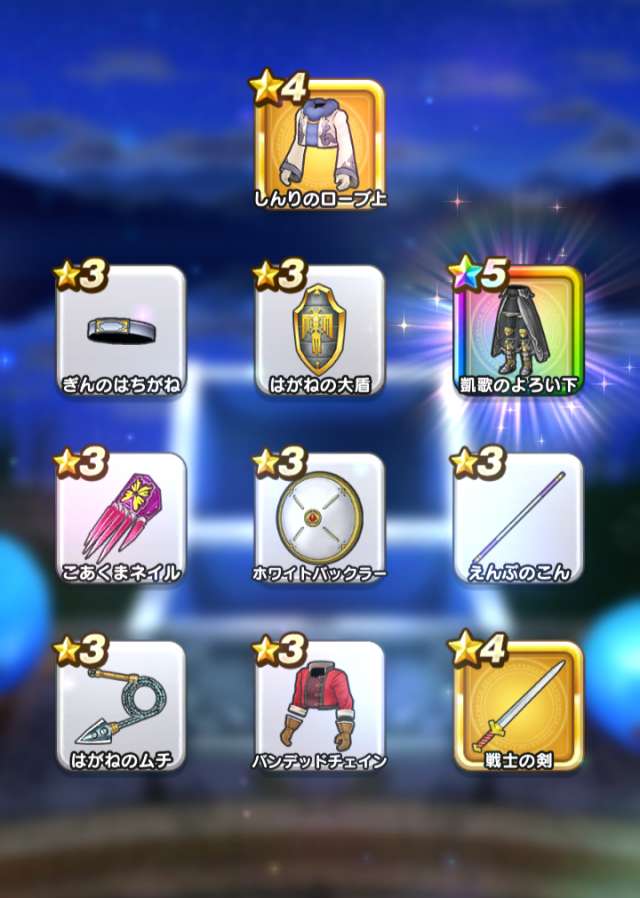640x898 pixels.
Task: Open the はがねのムチ whip item
Action: pyautogui.click(x=121, y=707)
